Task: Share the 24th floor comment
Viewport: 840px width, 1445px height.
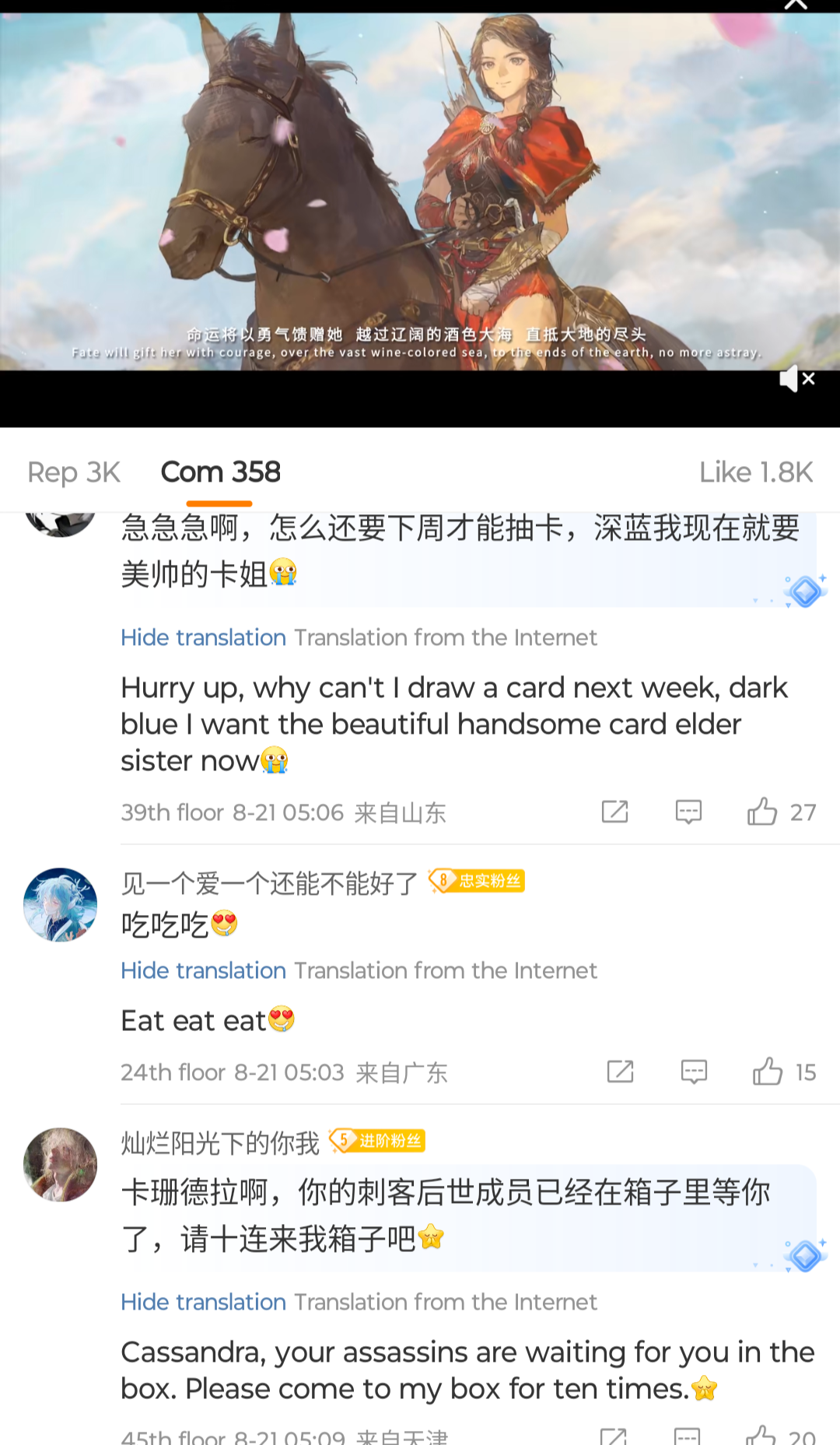Action: click(x=620, y=1072)
